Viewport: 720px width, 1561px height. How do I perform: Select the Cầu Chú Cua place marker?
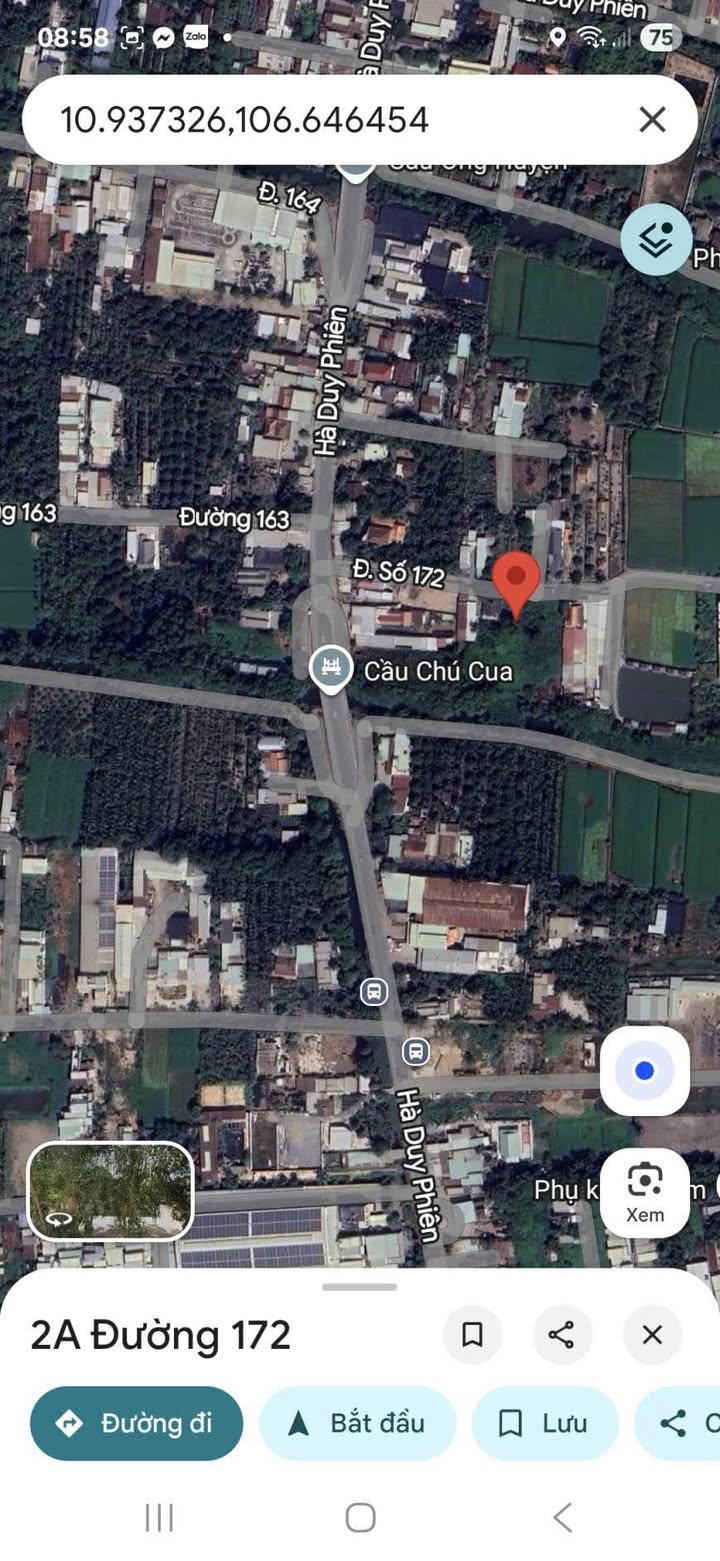pos(331,667)
